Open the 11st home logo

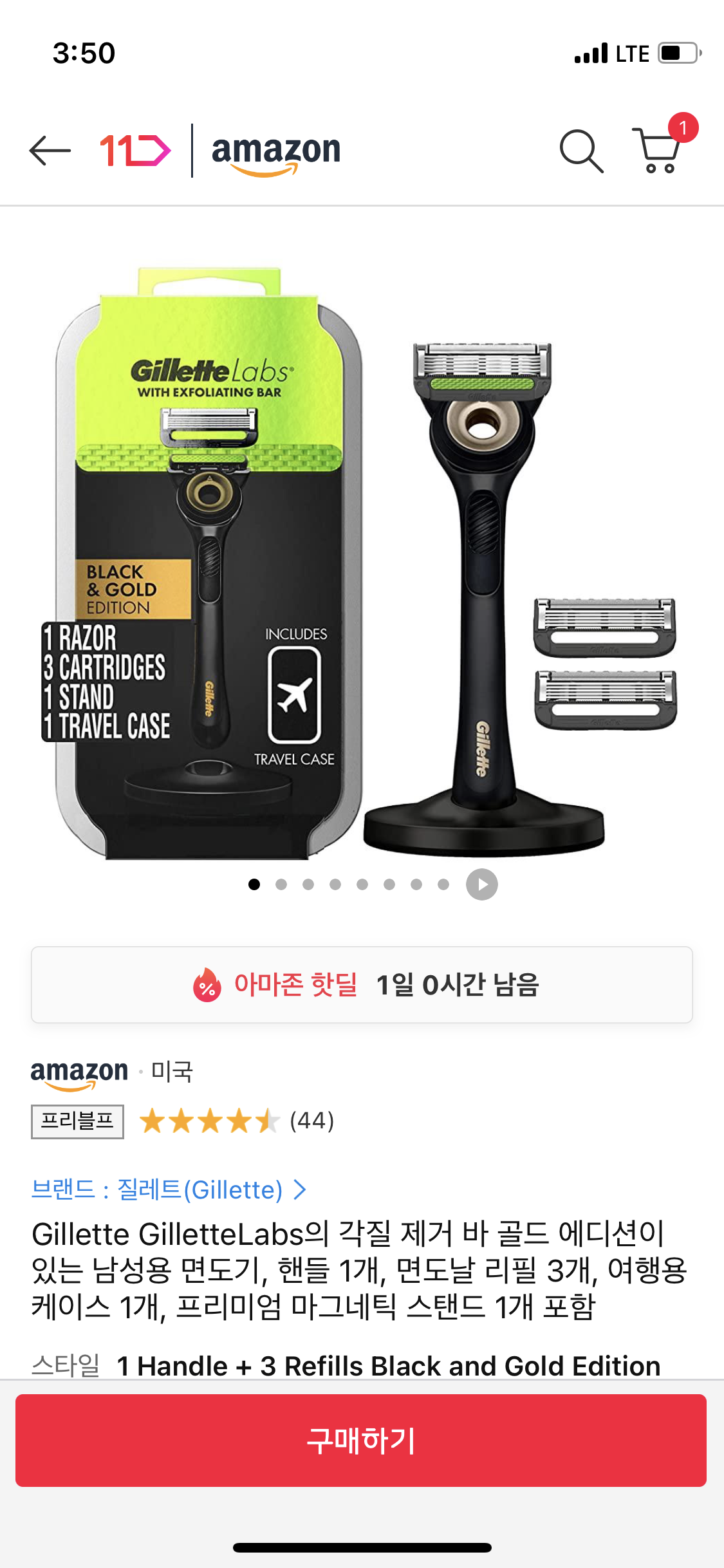pyautogui.click(x=135, y=151)
